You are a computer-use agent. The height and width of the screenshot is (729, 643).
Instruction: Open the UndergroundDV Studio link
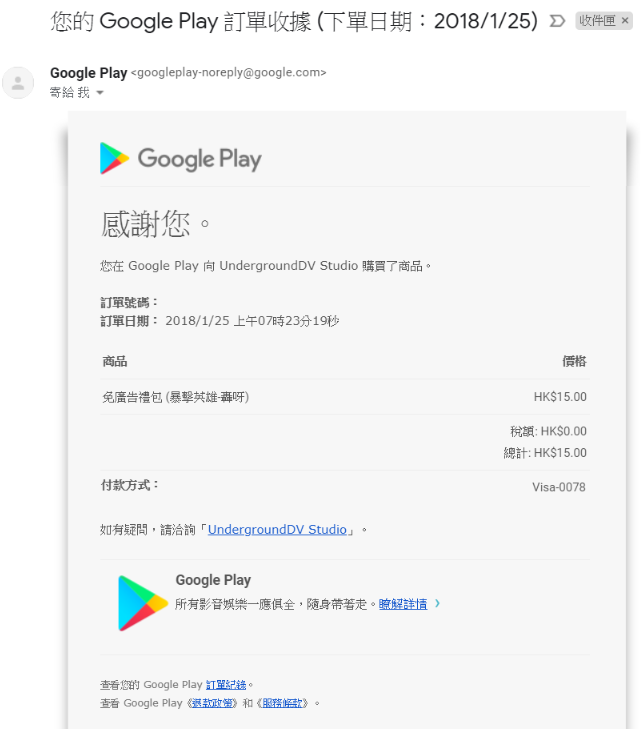(x=277, y=529)
